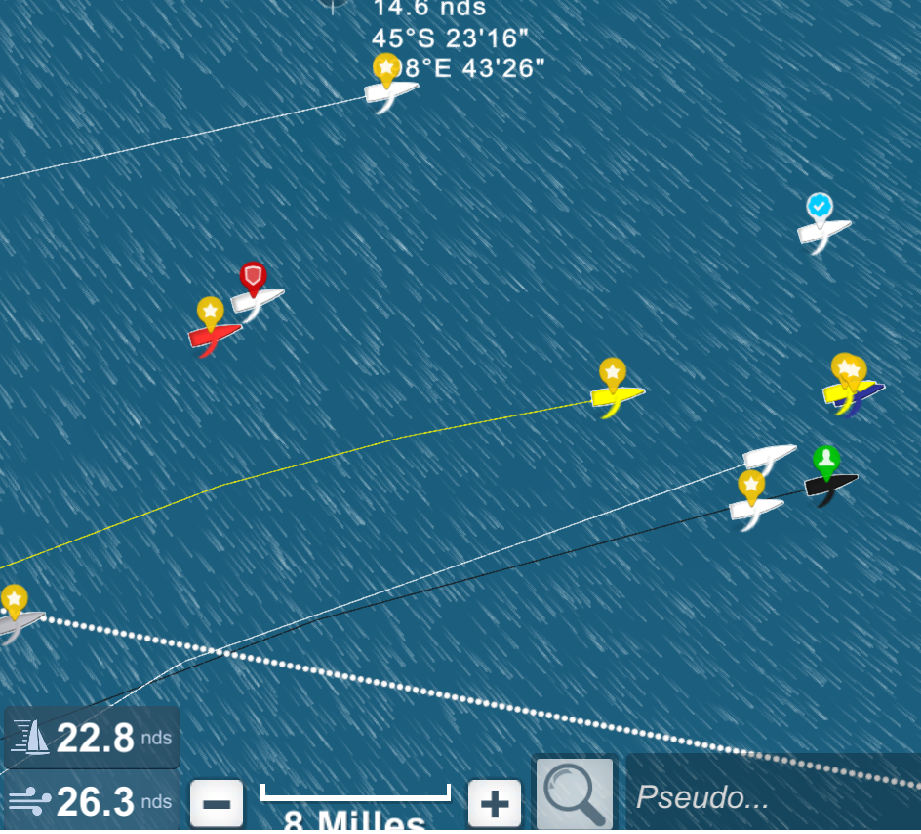Image resolution: width=921 pixels, height=834 pixels.
Task: Select the white boat below the coordinates
Action: click(390, 92)
